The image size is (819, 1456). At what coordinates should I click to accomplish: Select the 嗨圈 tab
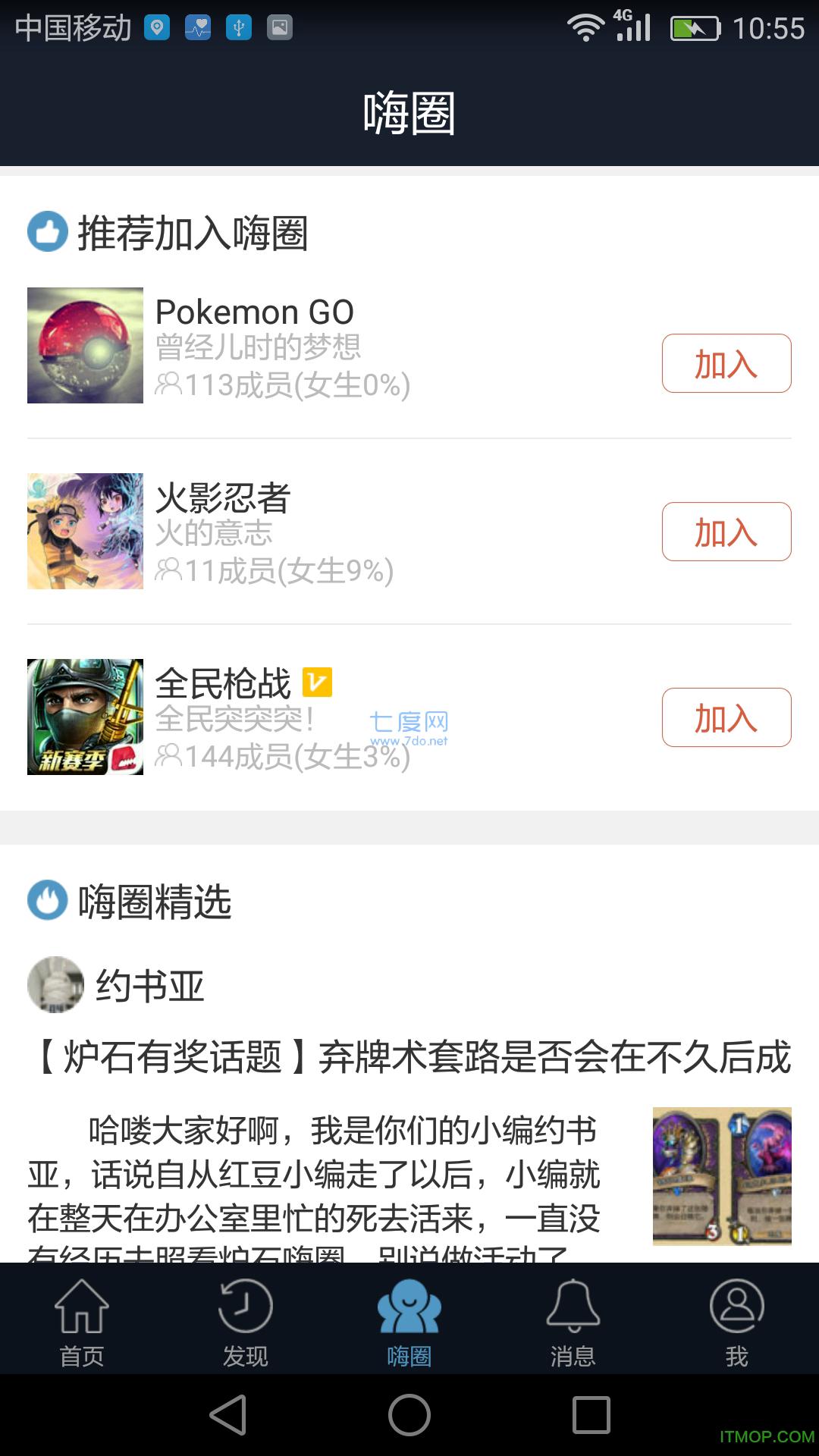[x=409, y=1321]
